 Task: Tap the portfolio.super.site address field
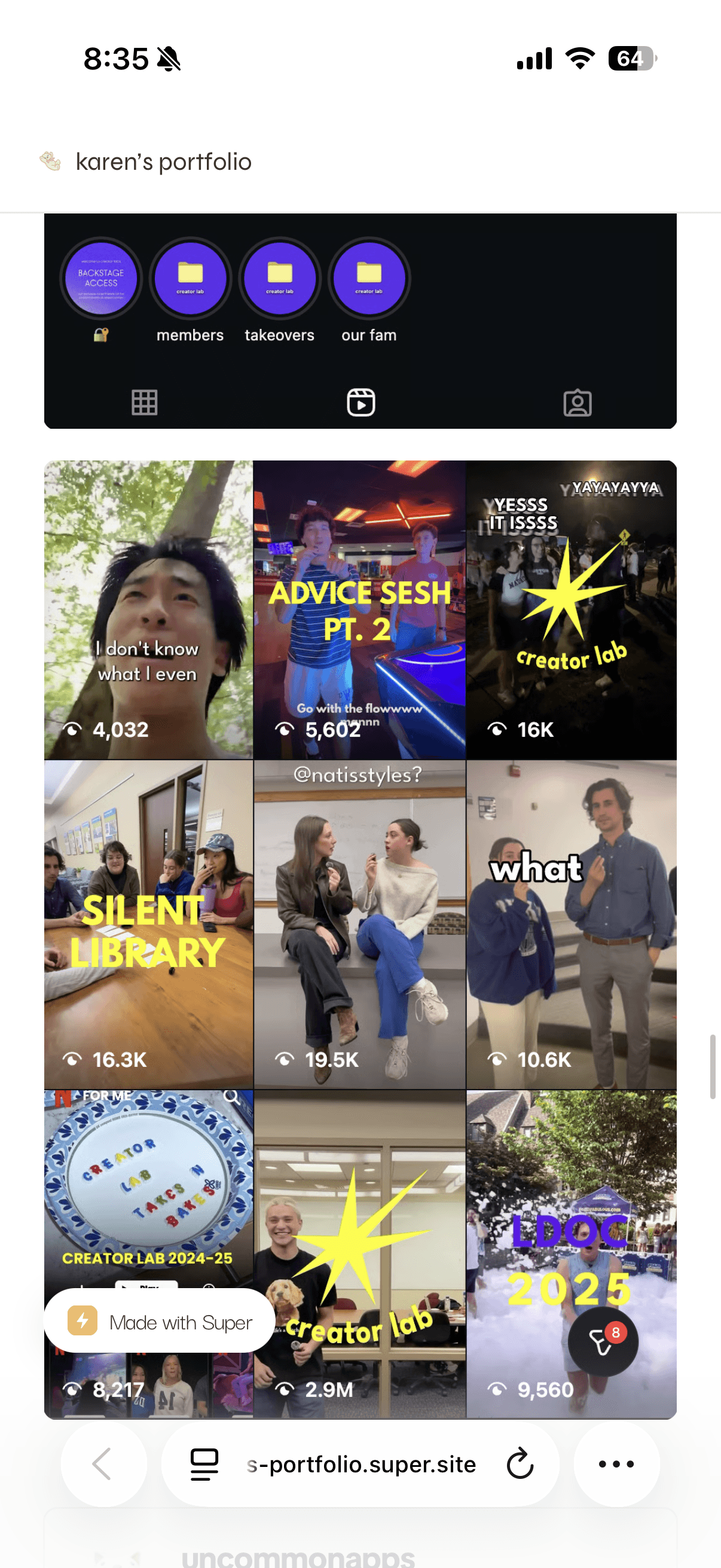click(x=362, y=1464)
